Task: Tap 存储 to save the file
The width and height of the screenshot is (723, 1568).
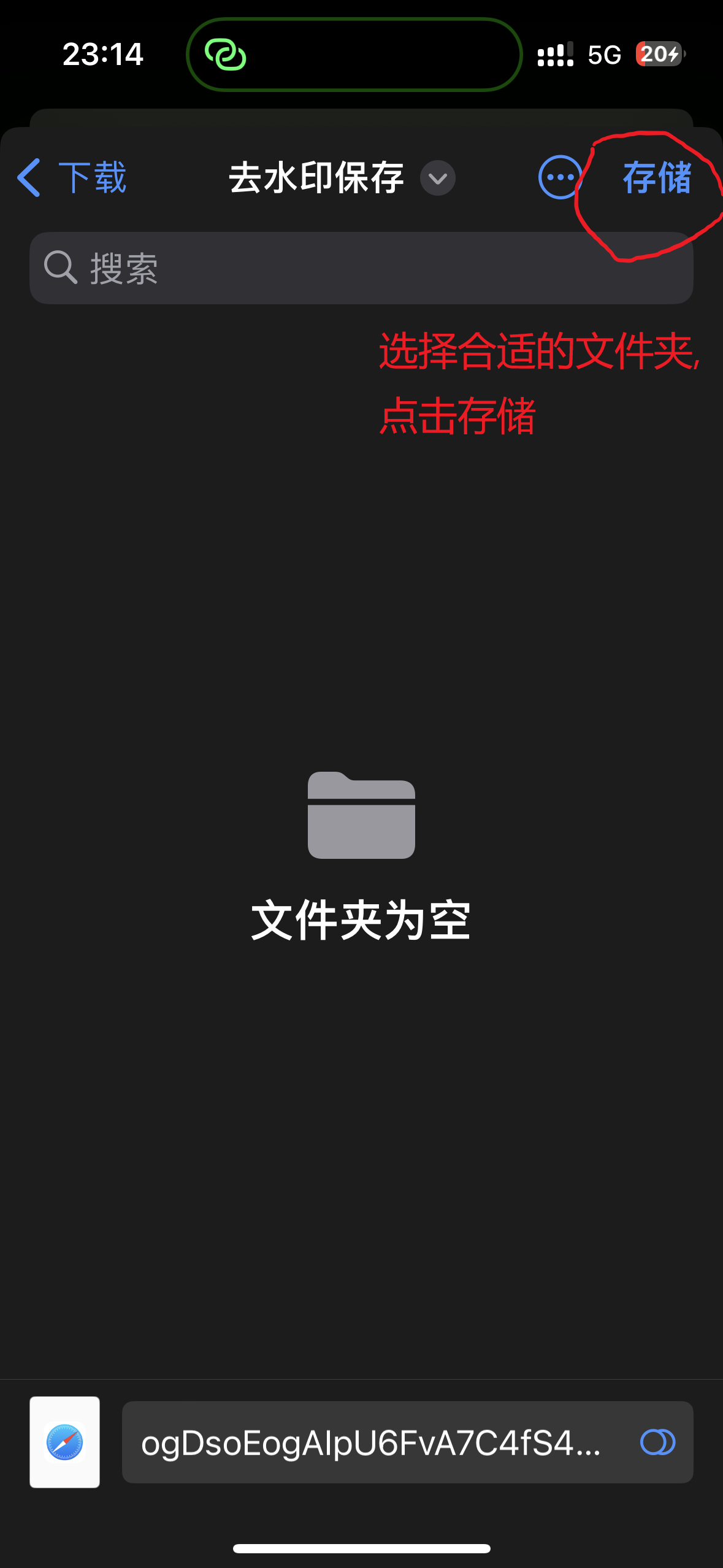Action: point(657,178)
